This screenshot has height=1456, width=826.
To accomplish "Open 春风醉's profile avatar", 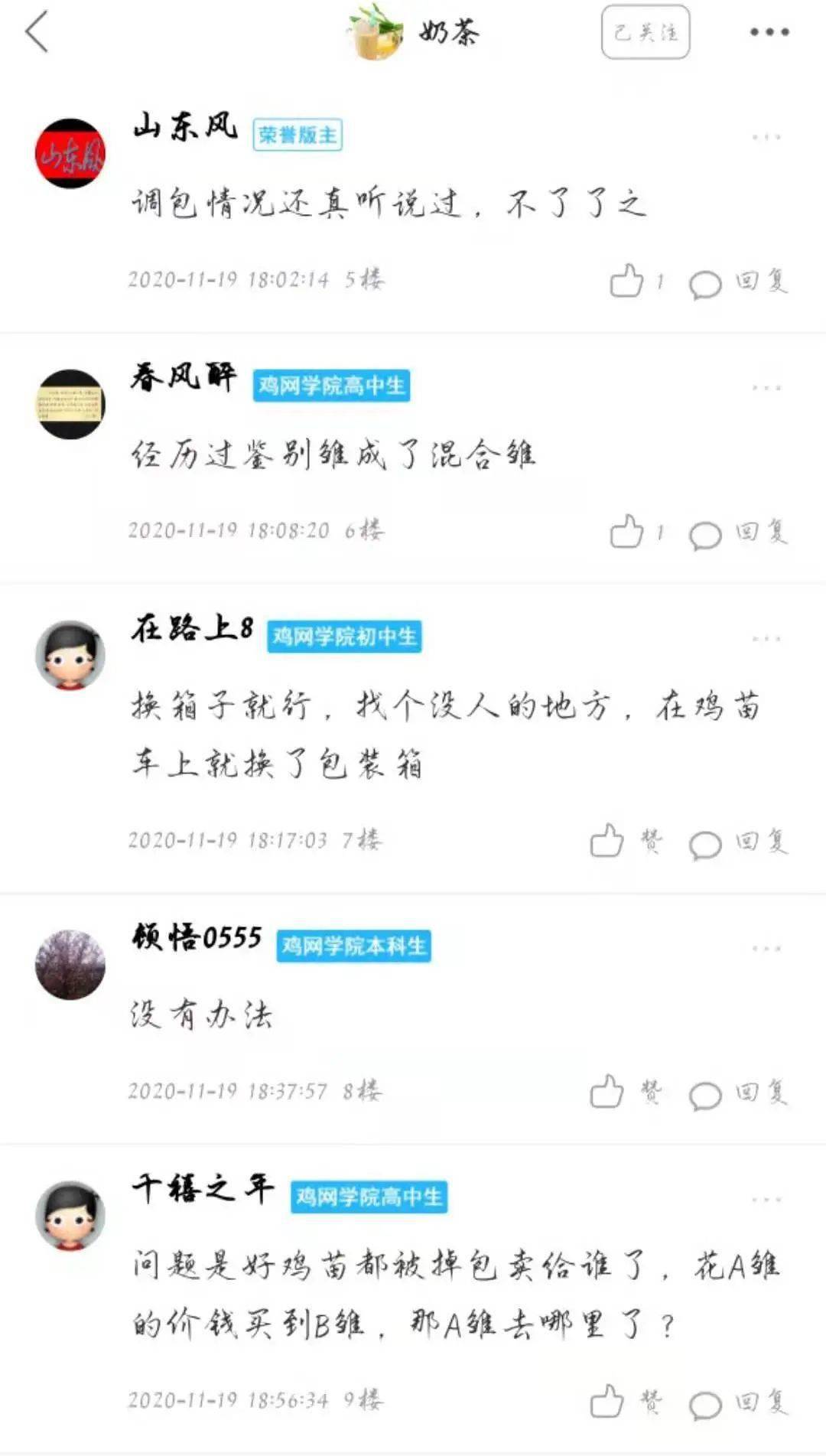I will 70,404.
